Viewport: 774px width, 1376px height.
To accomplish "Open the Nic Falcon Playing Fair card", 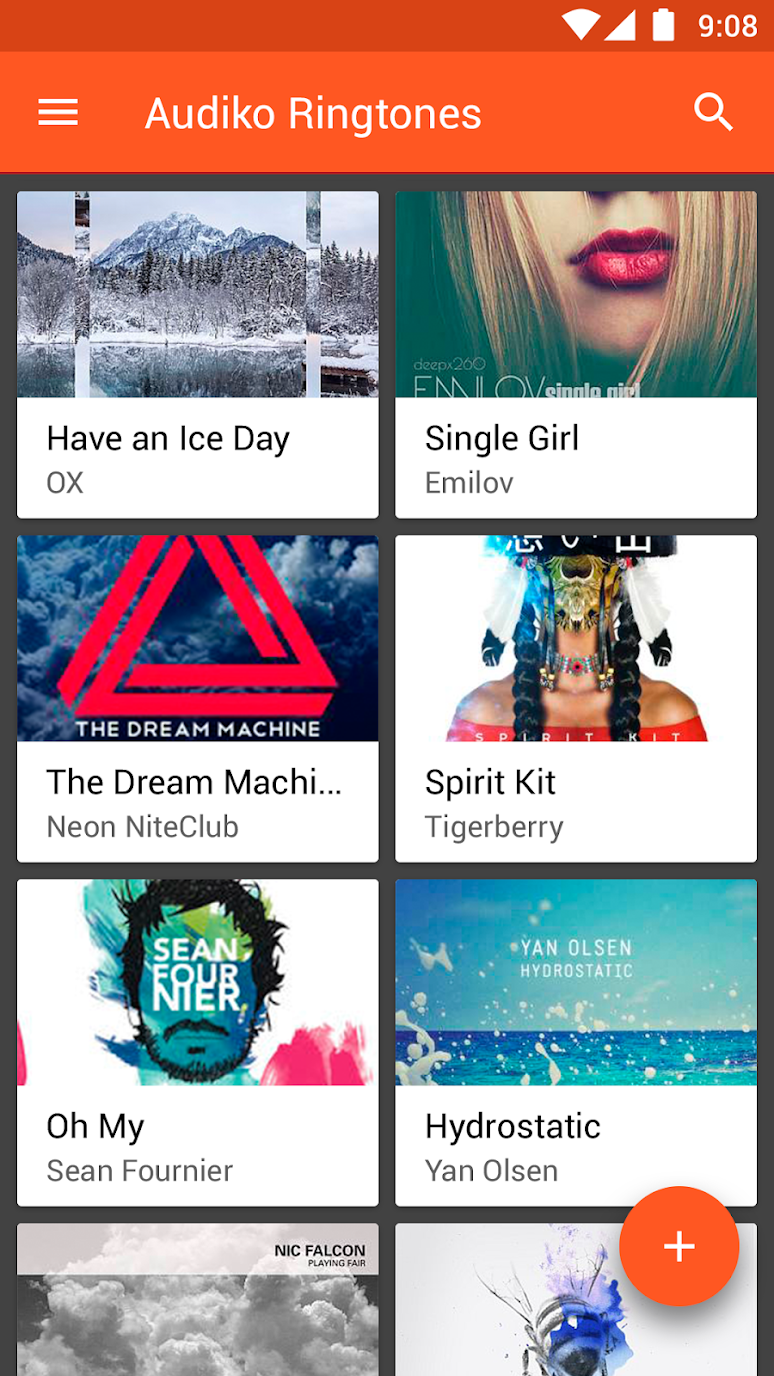I will (x=198, y=1300).
